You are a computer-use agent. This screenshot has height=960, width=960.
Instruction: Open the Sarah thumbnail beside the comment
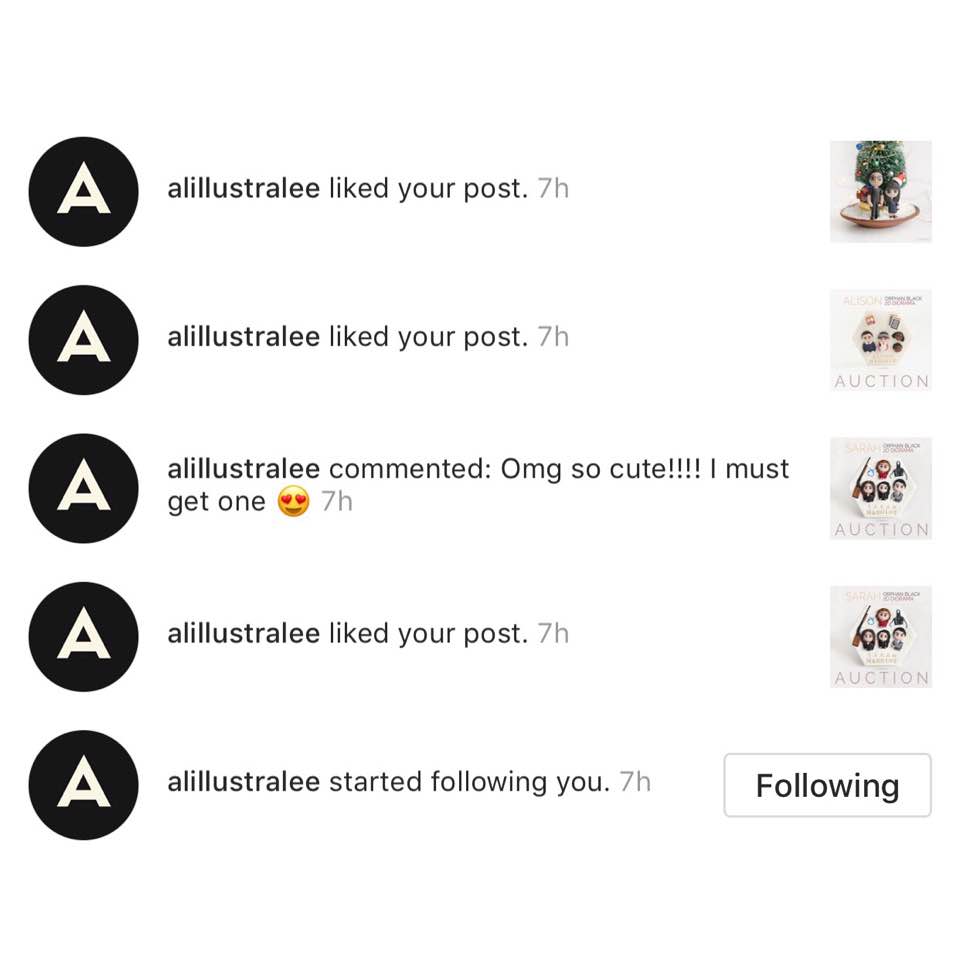(x=880, y=488)
